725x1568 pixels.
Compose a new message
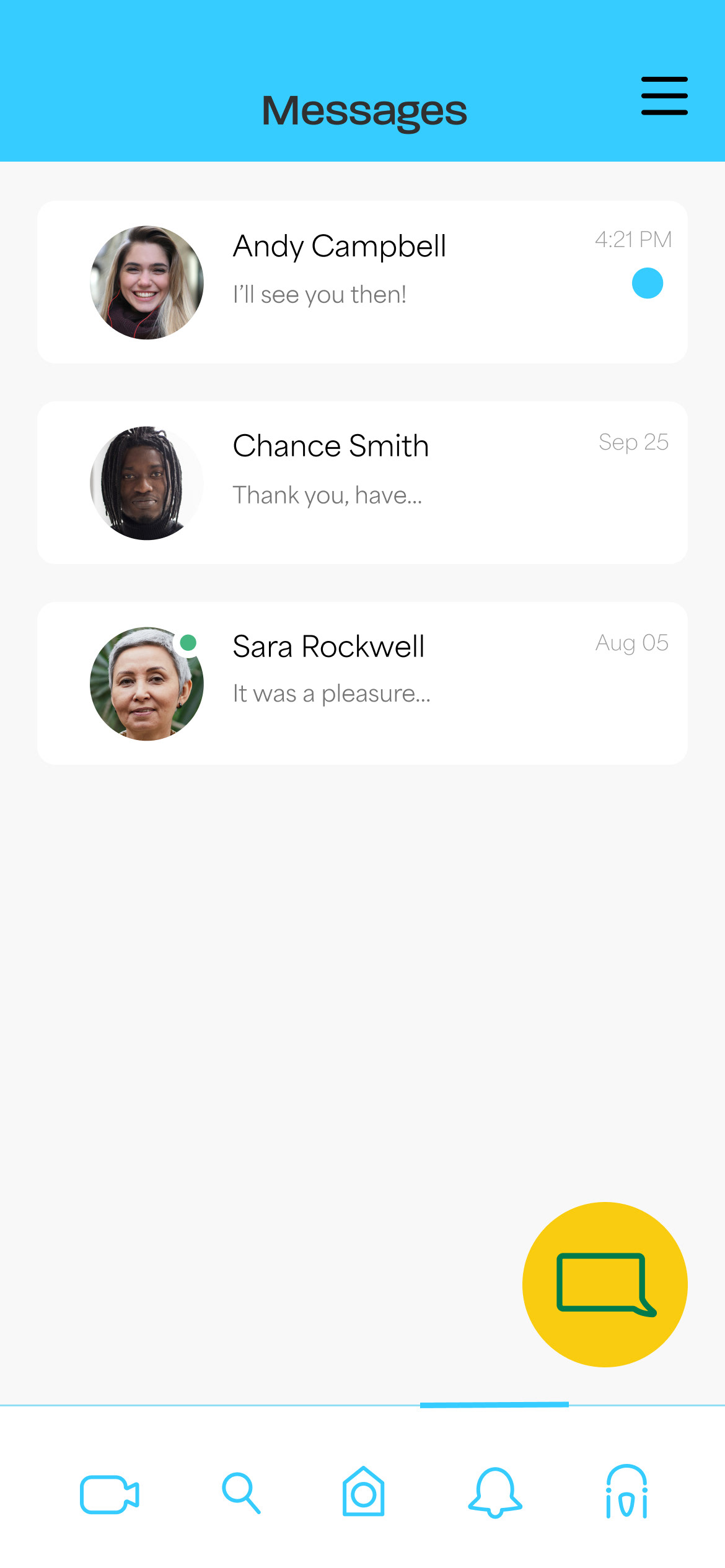pyautogui.click(x=605, y=1284)
